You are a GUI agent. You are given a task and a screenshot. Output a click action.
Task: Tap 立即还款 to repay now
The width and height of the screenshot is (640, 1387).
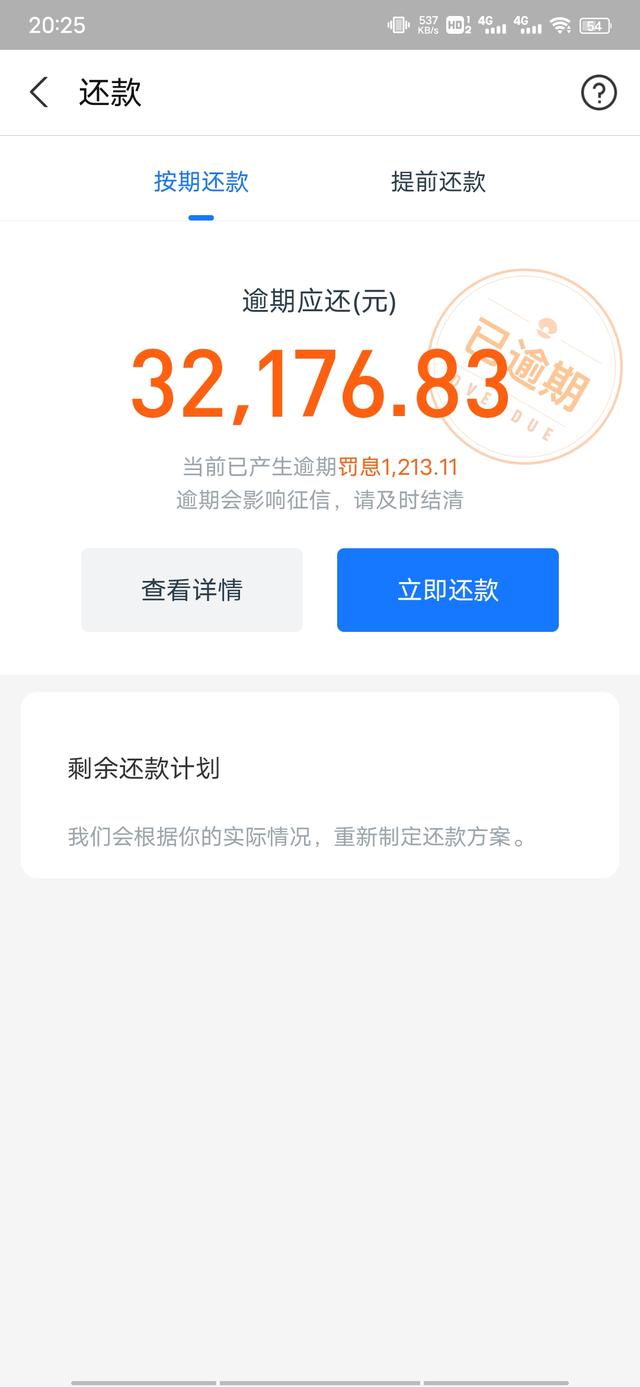[448, 590]
